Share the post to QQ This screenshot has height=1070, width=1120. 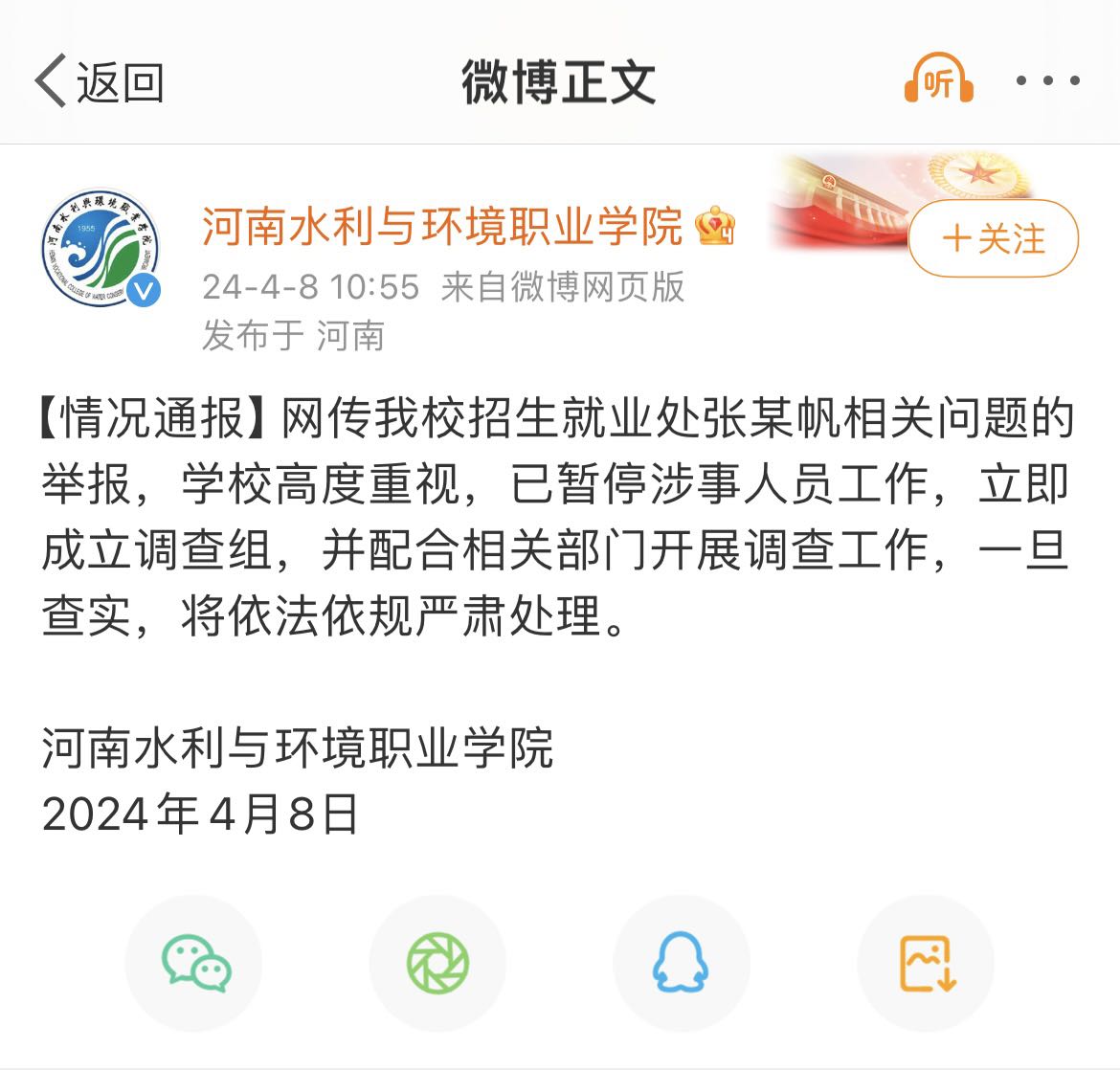[681, 963]
